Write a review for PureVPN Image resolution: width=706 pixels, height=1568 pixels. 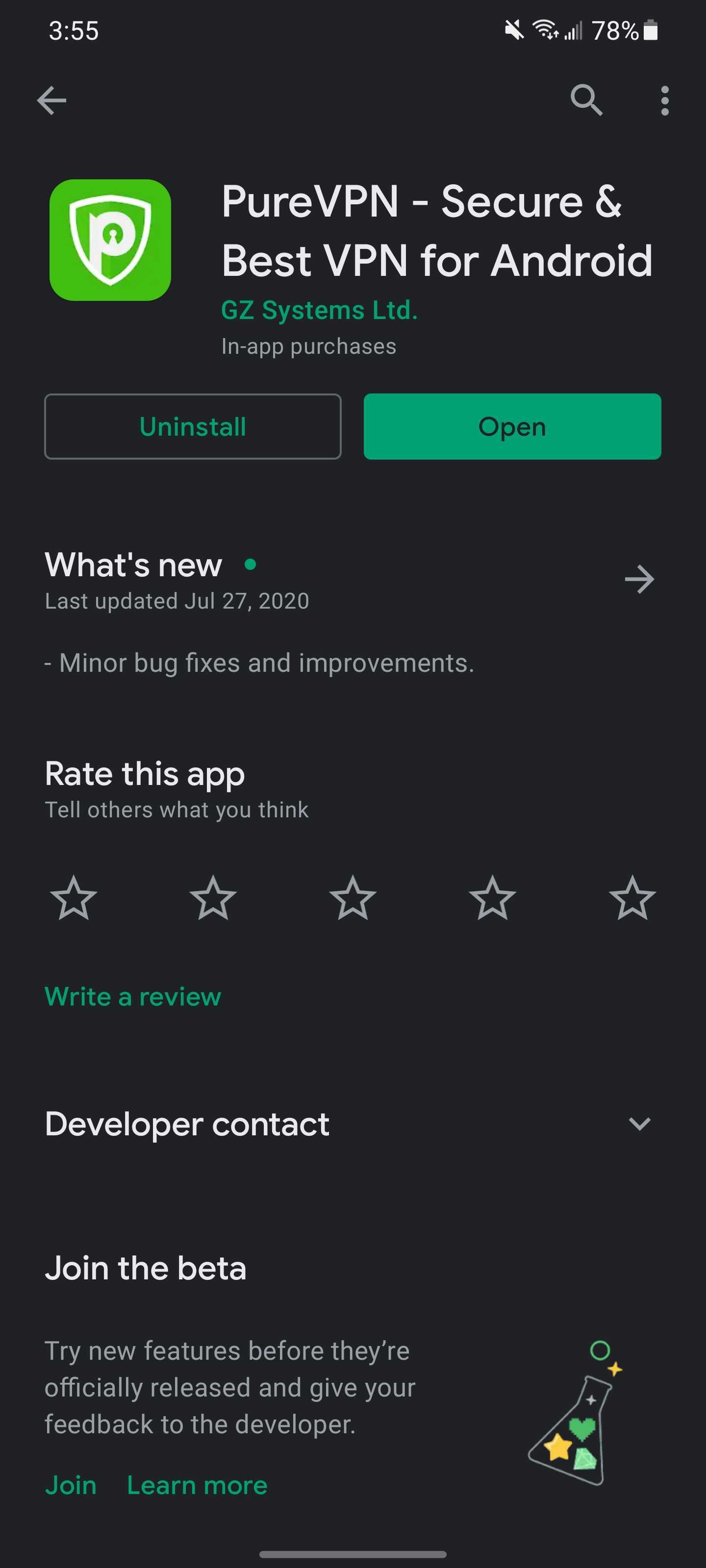pos(133,997)
